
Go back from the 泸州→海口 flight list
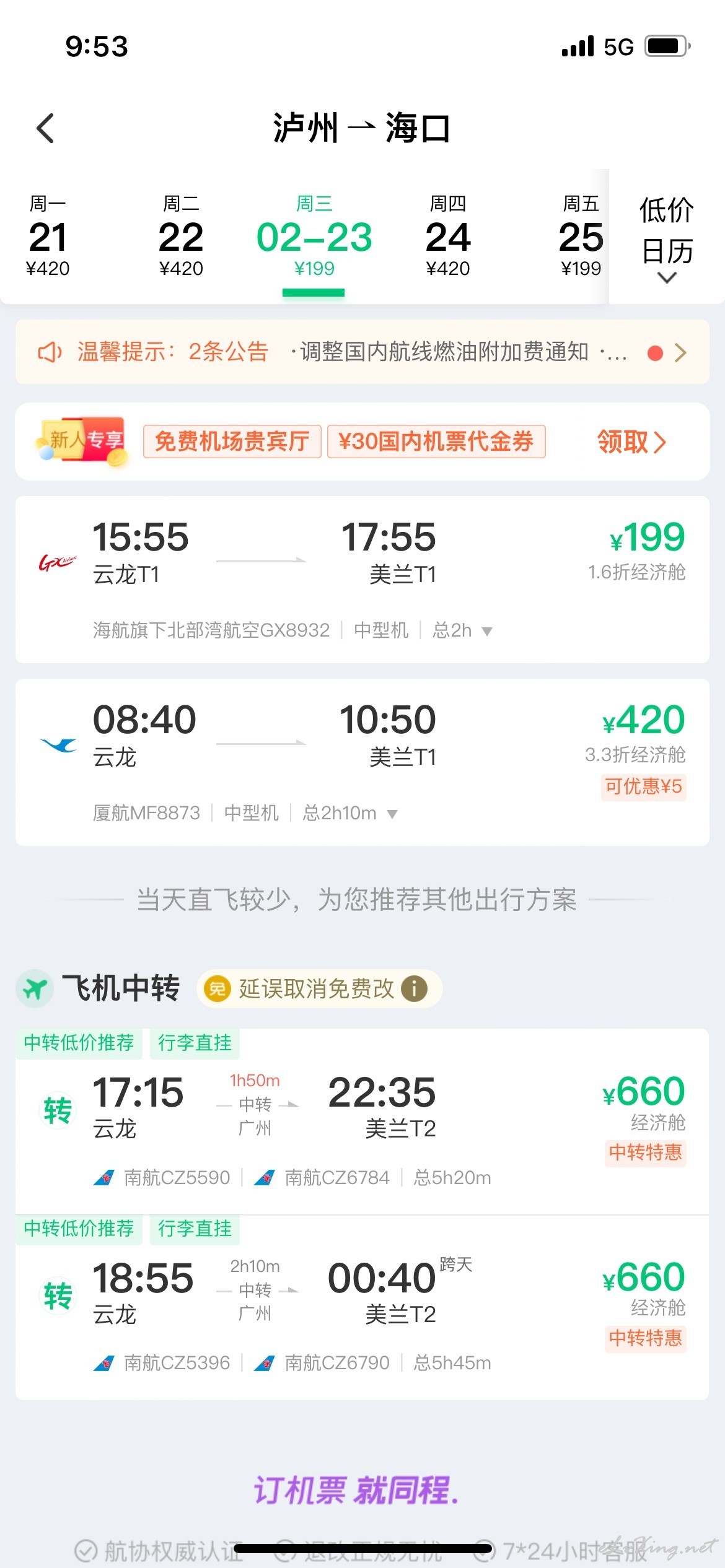click(45, 129)
